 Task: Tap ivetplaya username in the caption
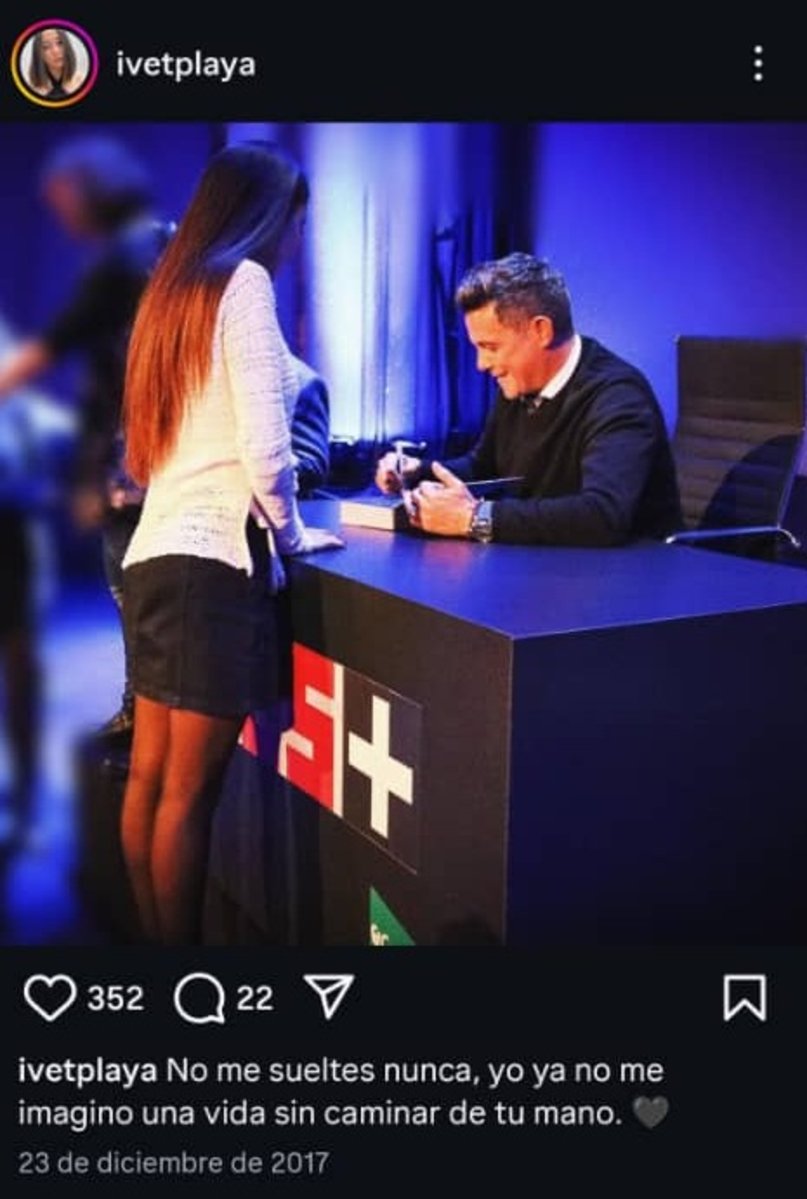click(x=88, y=1071)
